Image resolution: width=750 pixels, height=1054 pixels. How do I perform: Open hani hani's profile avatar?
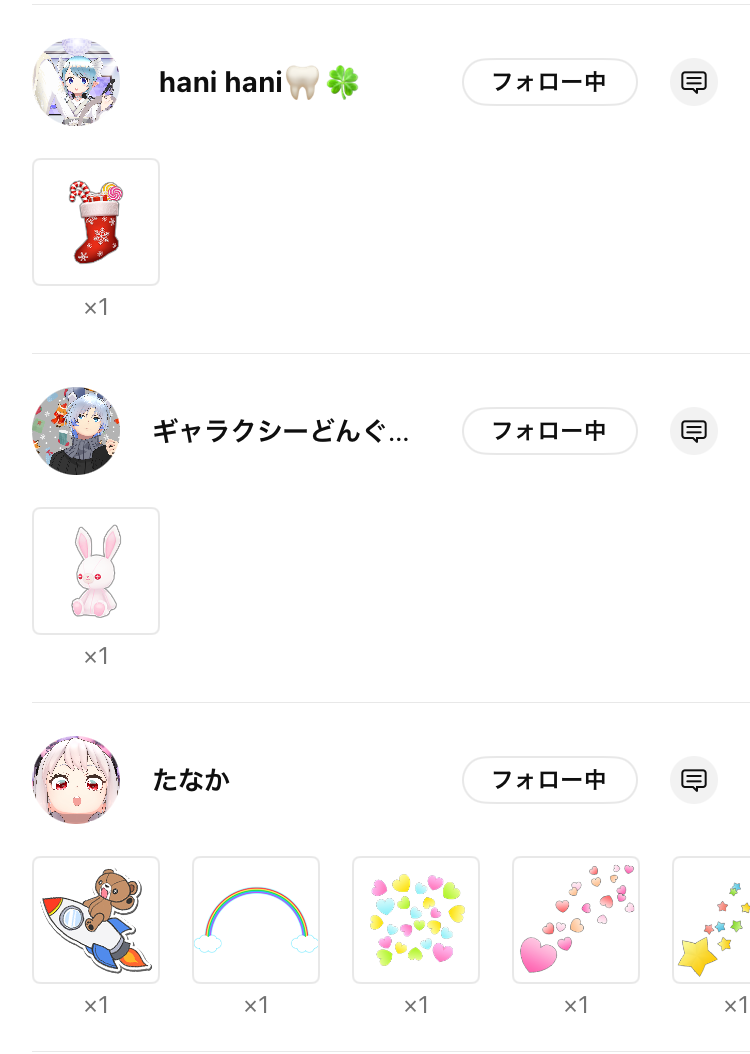(76, 82)
